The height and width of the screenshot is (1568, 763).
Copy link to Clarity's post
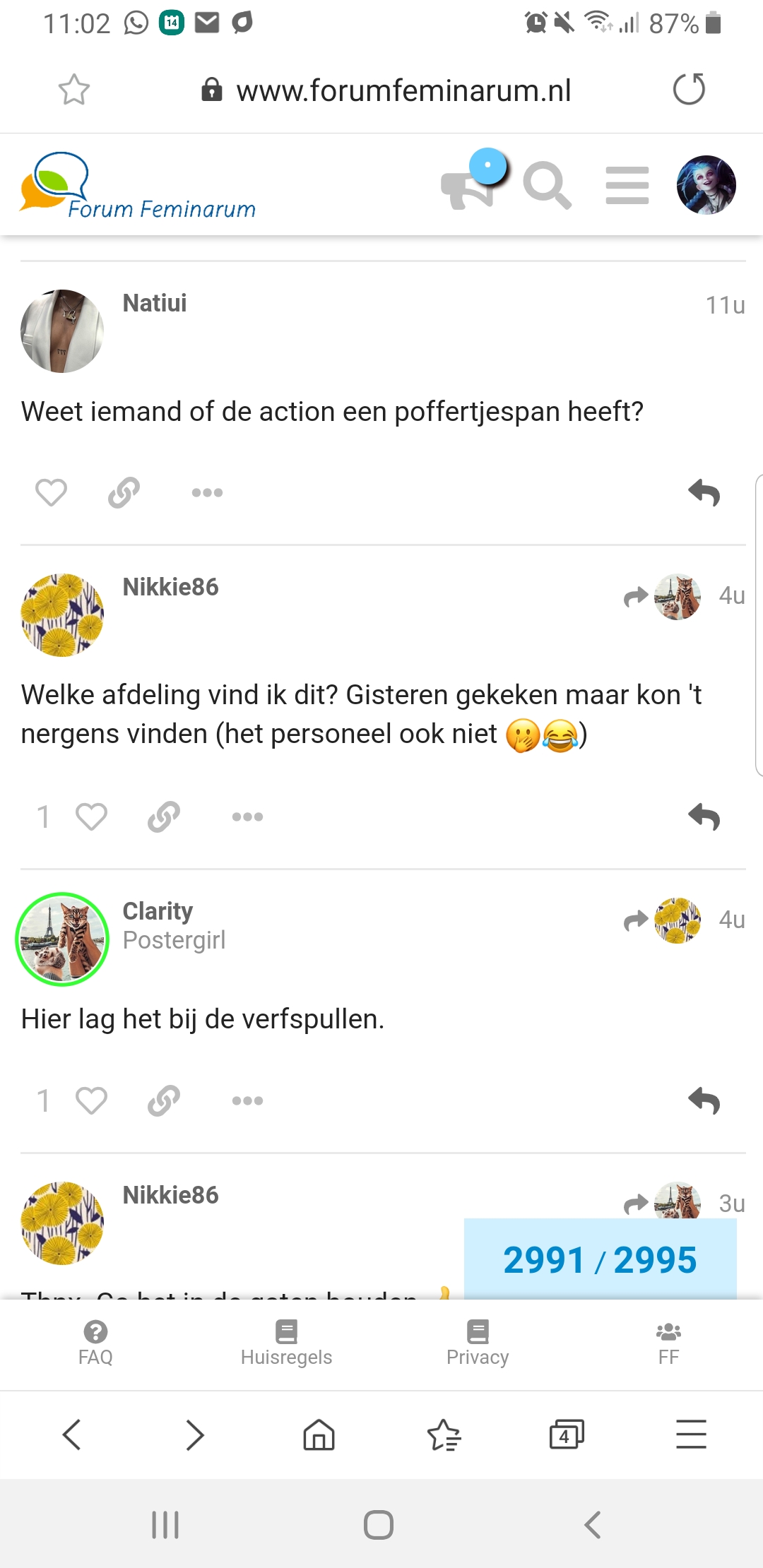click(164, 1100)
